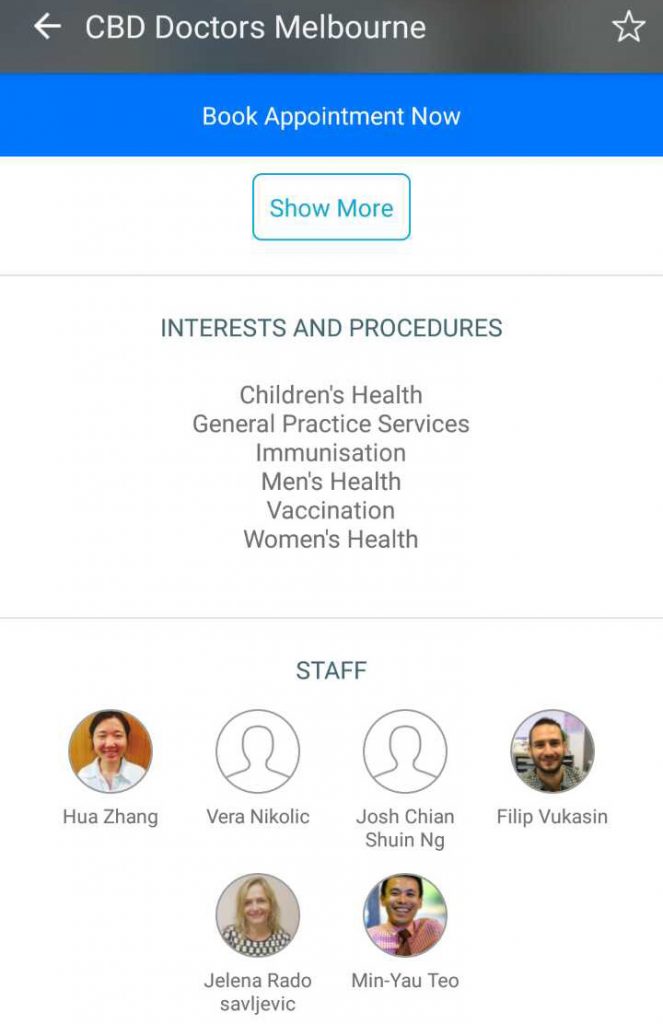View Vera Nikolic's profile
The width and height of the screenshot is (663, 1024).
pos(258,752)
